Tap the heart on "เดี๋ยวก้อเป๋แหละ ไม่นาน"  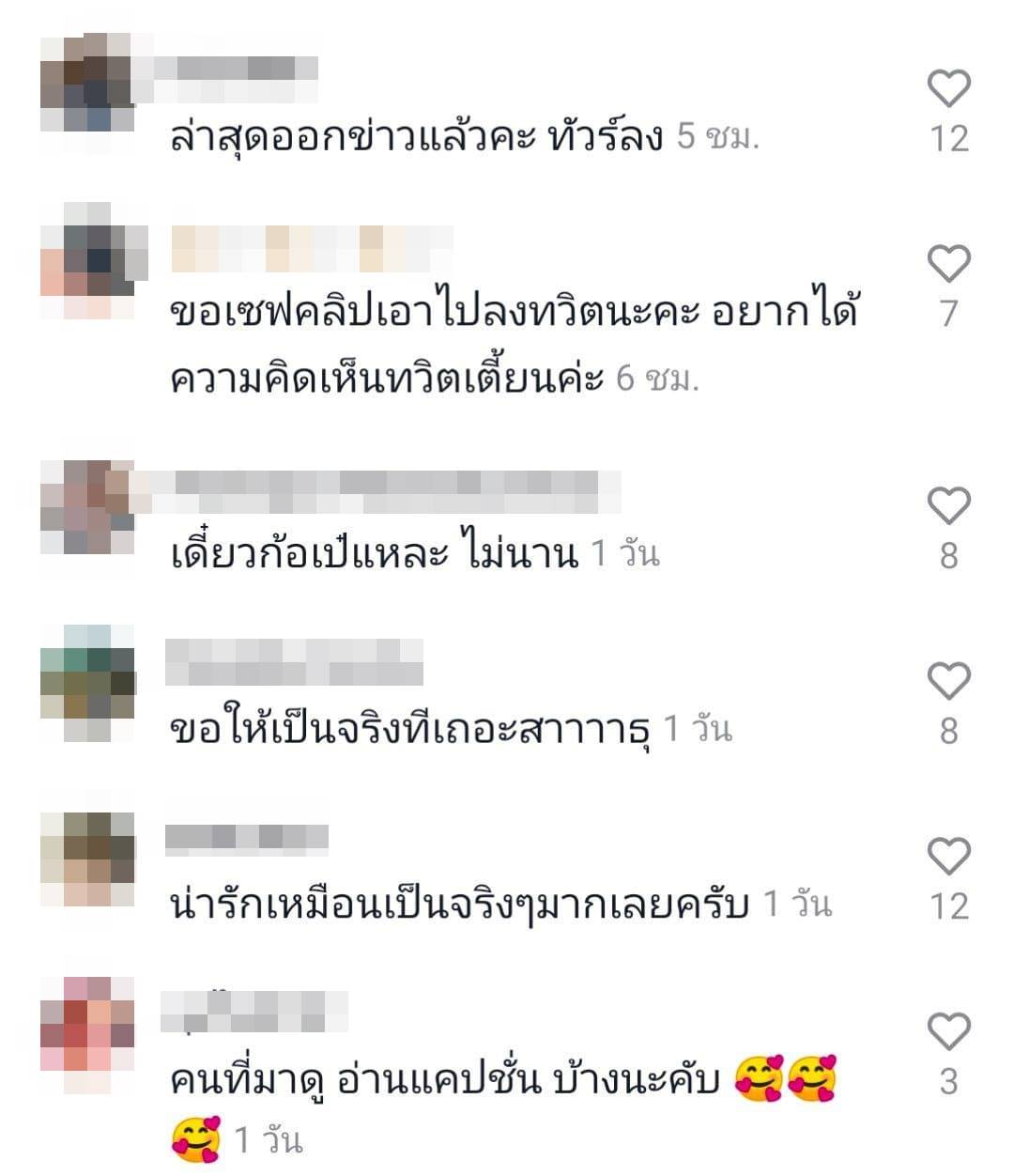(x=948, y=506)
